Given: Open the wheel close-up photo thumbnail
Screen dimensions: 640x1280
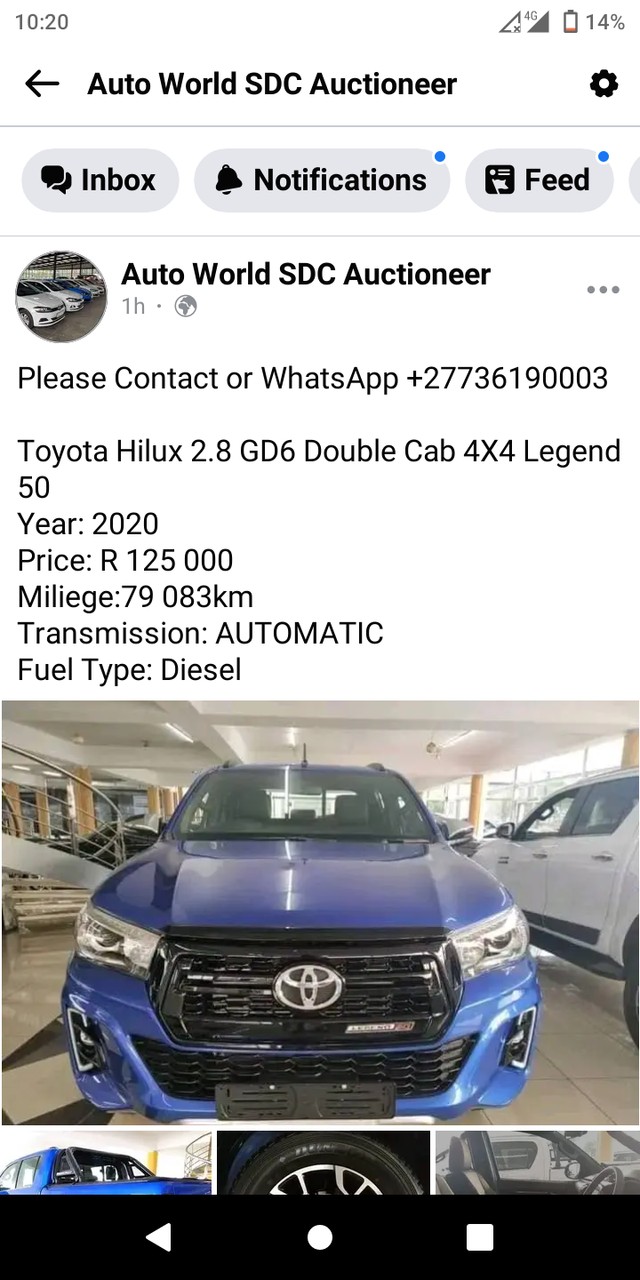Looking at the screenshot, I should tap(323, 1163).
